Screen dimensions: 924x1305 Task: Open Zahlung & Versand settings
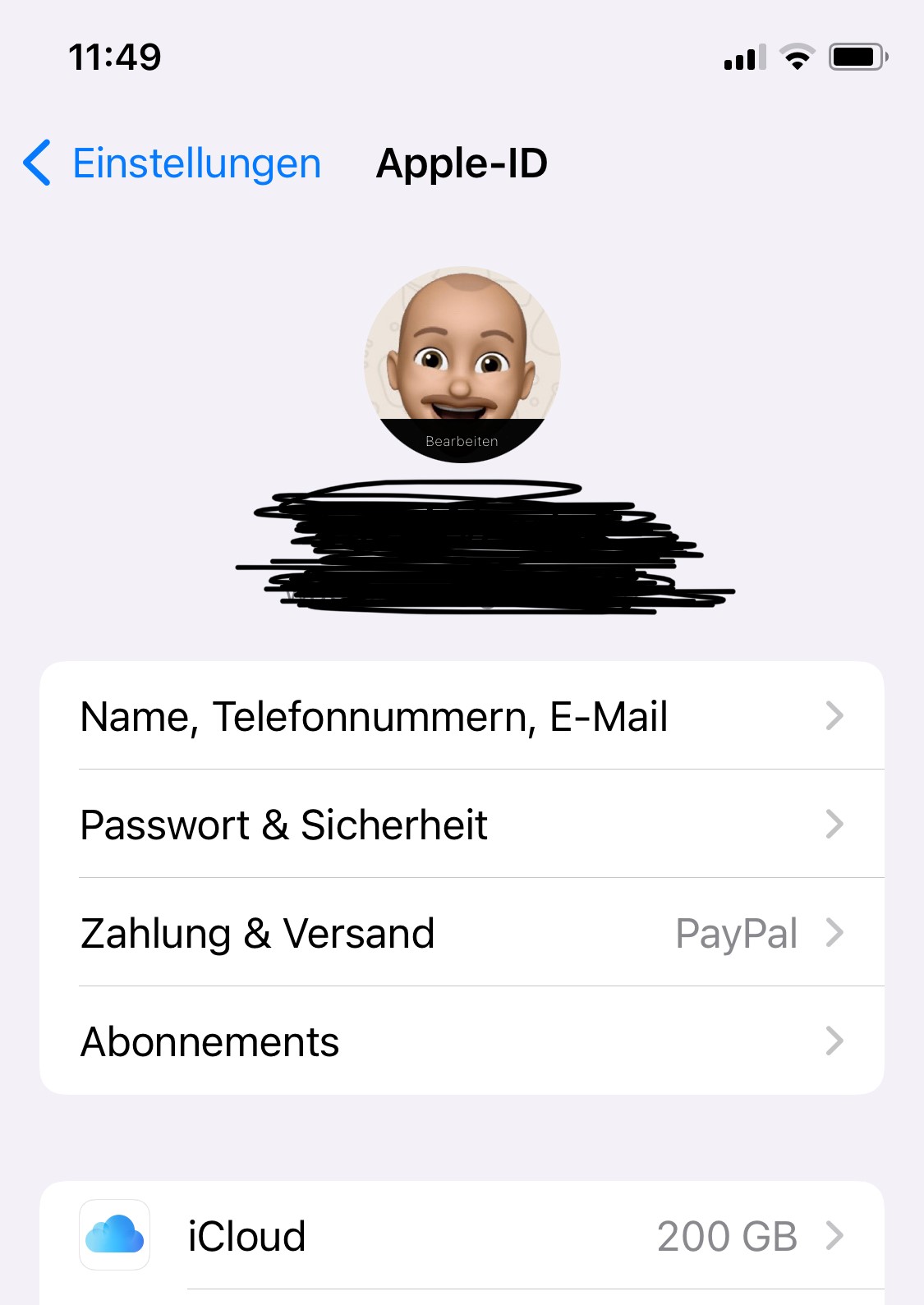click(x=460, y=933)
